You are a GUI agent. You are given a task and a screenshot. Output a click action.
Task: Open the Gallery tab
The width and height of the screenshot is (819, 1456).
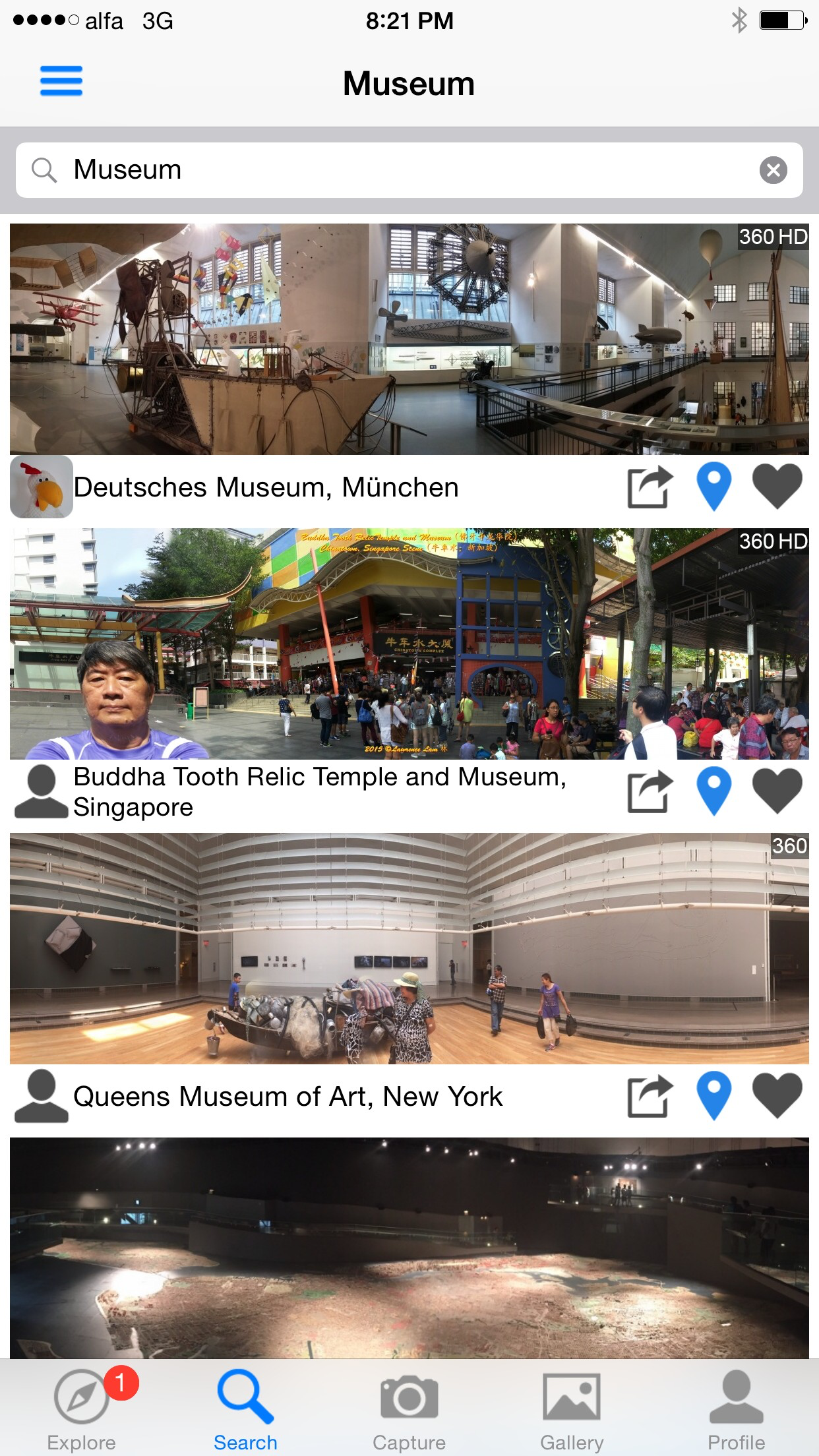[572, 1409]
